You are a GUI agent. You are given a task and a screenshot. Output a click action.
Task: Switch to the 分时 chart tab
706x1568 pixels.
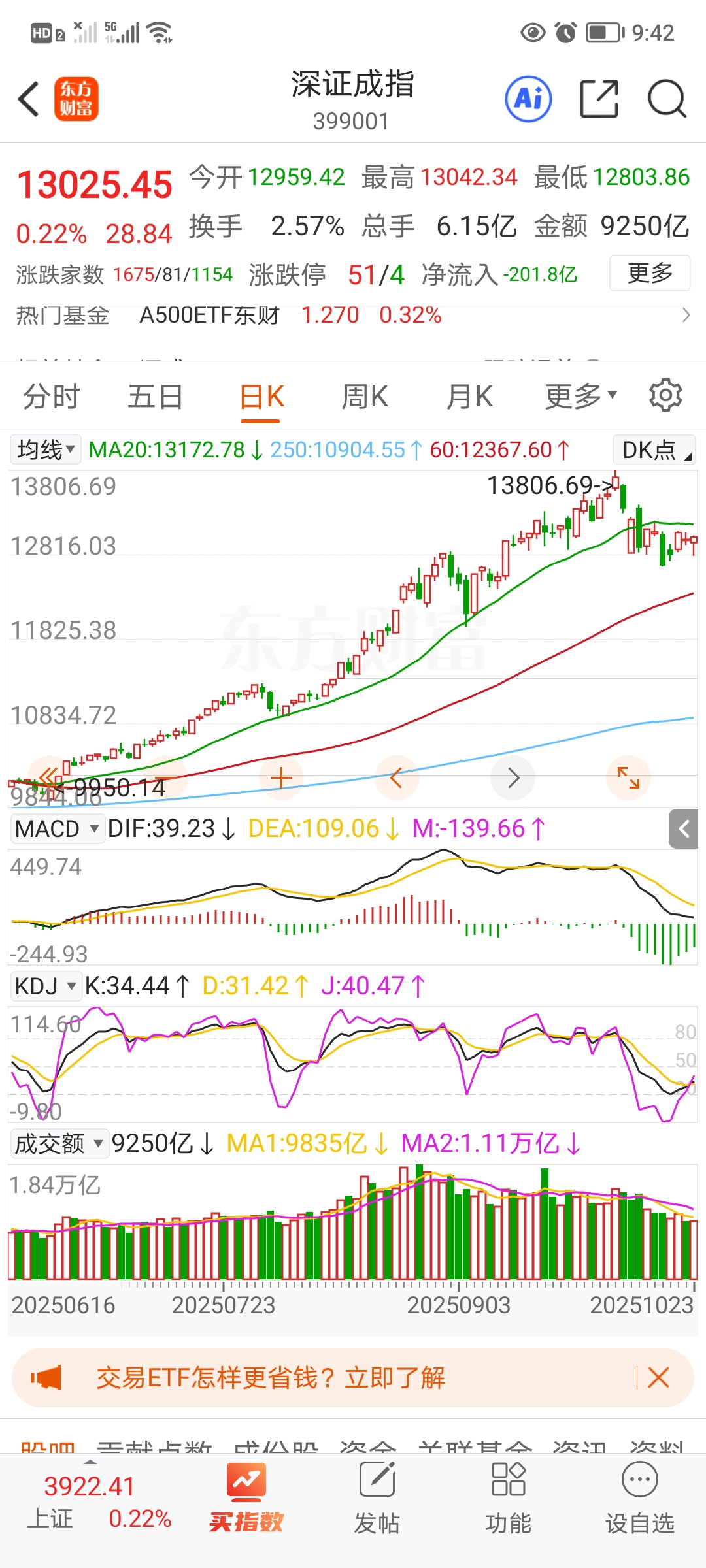tap(51, 397)
